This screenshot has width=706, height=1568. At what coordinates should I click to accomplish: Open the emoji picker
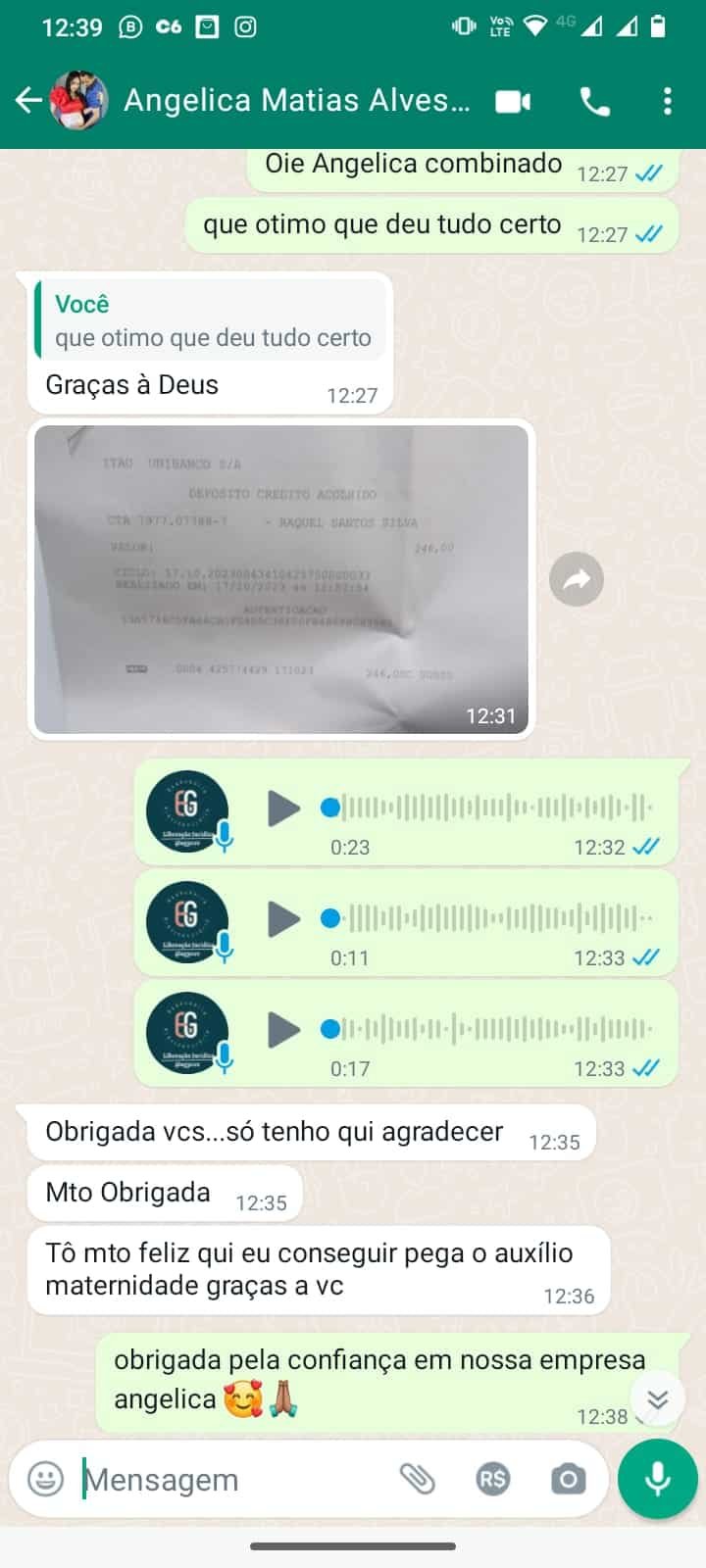pyautogui.click(x=45, y=1479)
